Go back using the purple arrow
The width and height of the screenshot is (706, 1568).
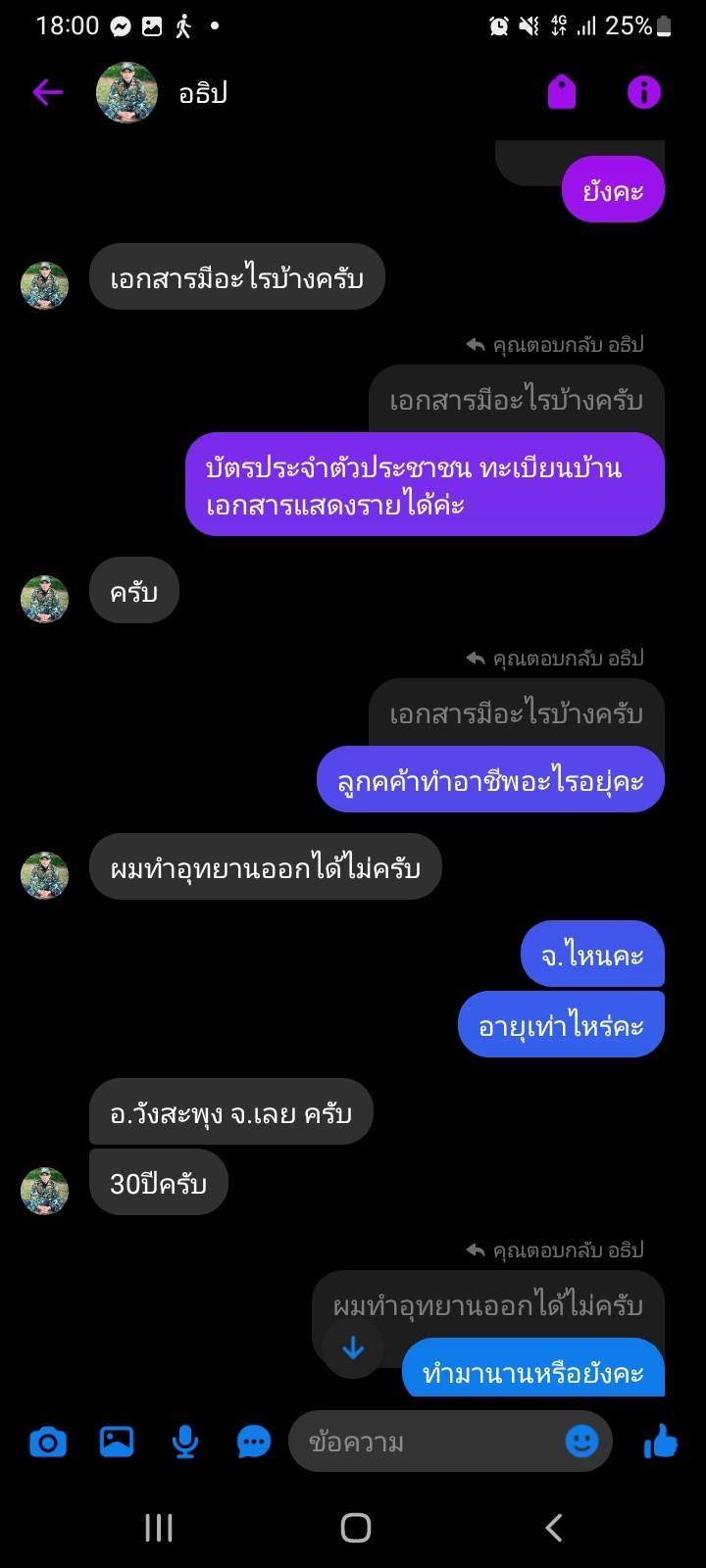pos(47,92)
